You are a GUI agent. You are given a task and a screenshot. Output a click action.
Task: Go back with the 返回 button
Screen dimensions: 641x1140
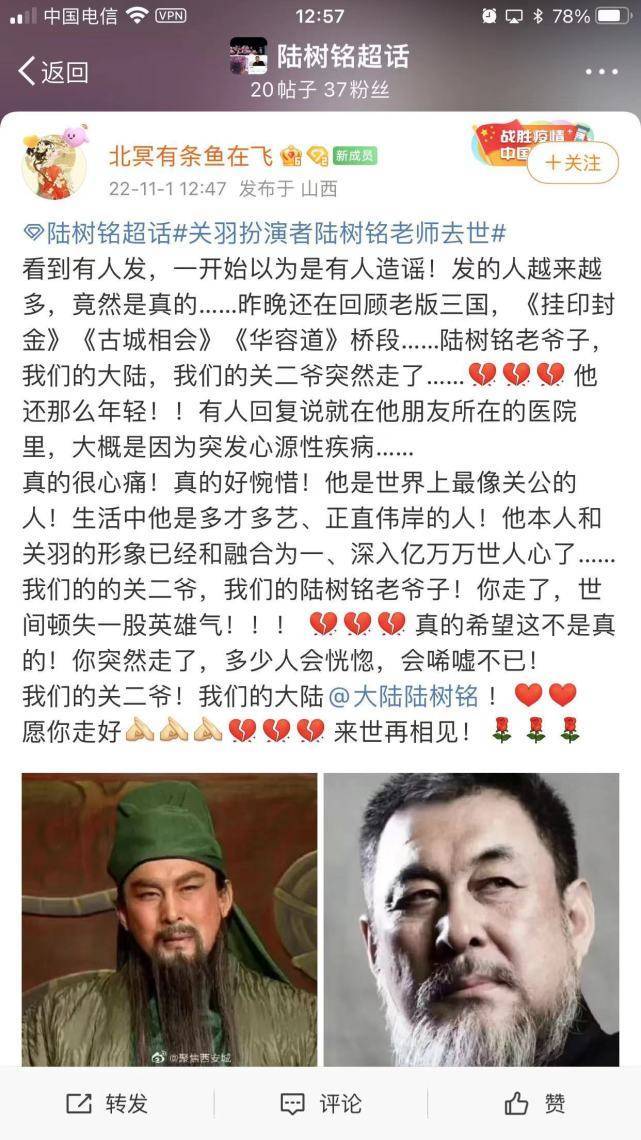point(54,71)
